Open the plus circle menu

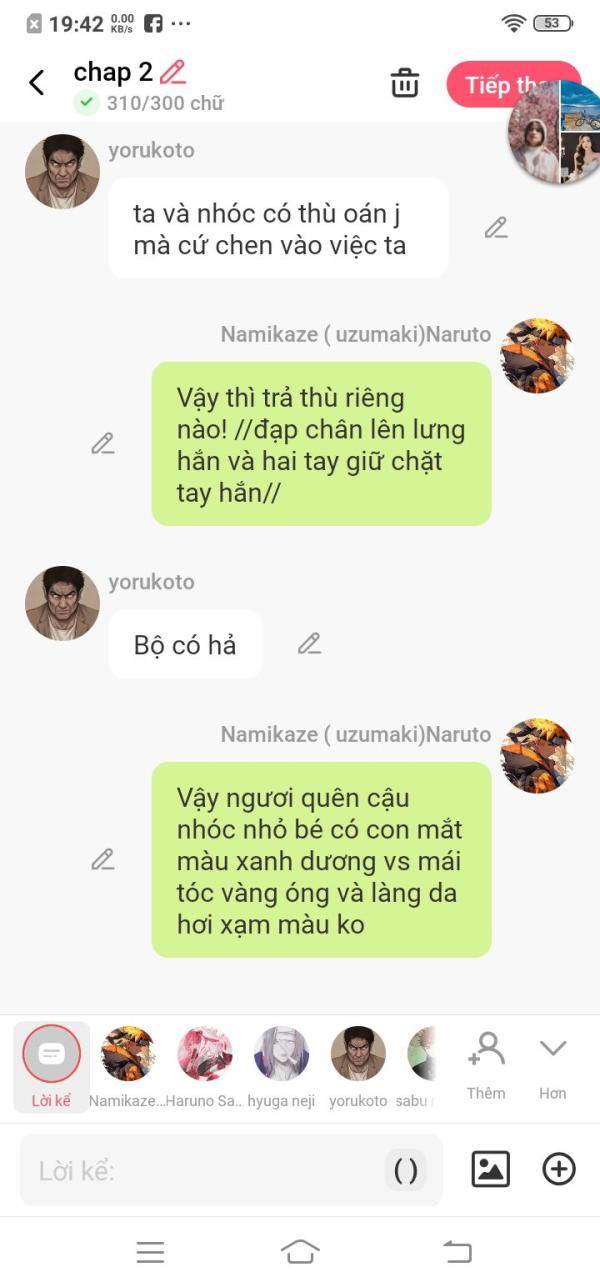click(559, 1169)
